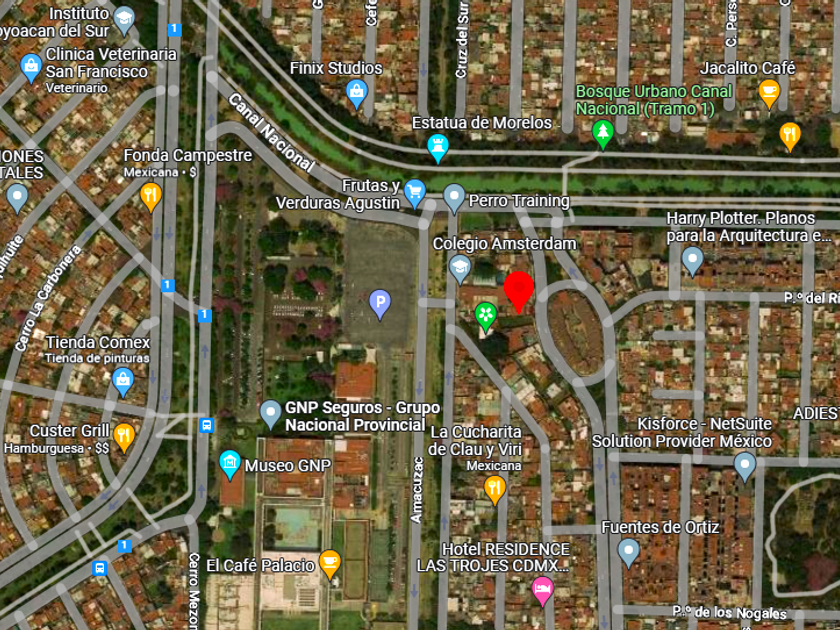
Task: Select the Museo GNP marker
Action: [x=230, y=463]
